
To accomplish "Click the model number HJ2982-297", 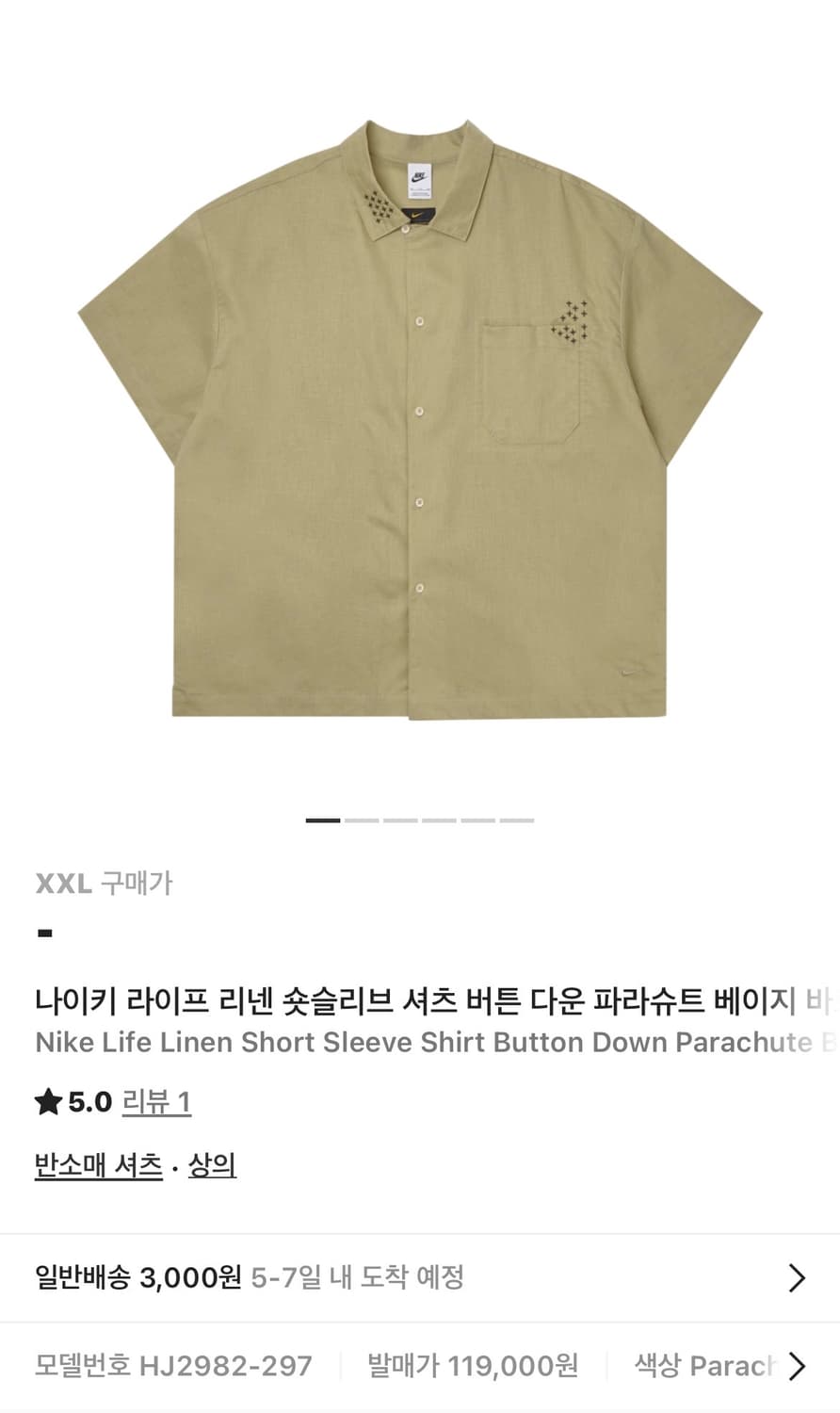I will coord(174,1364).
